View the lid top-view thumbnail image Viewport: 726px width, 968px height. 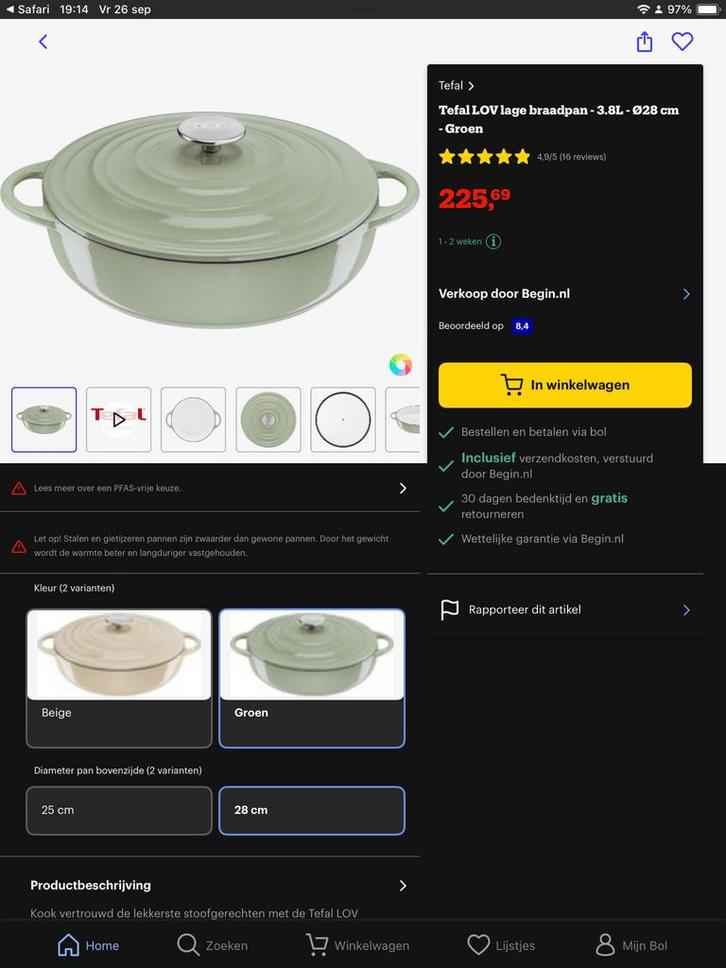click(268, 419)
